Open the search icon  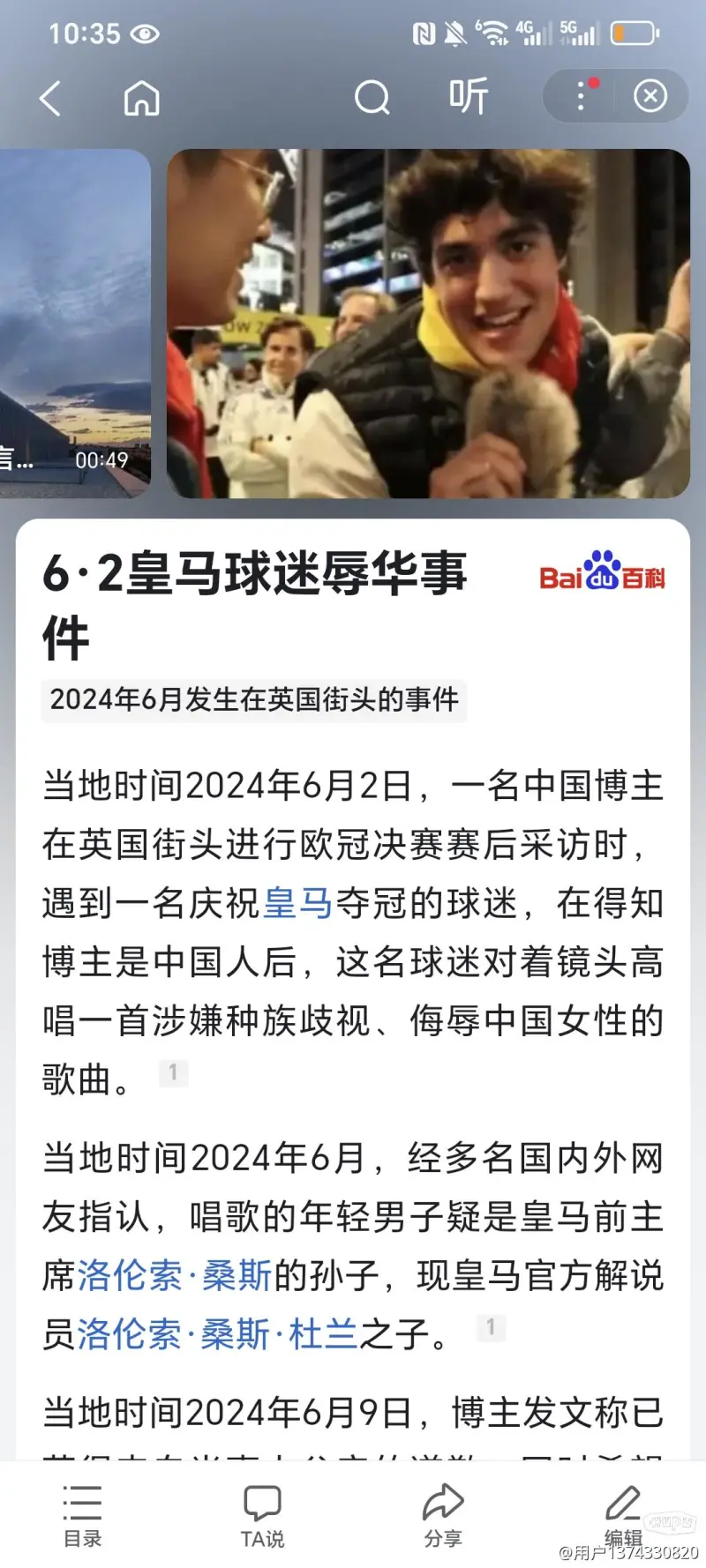coord(372,97)
